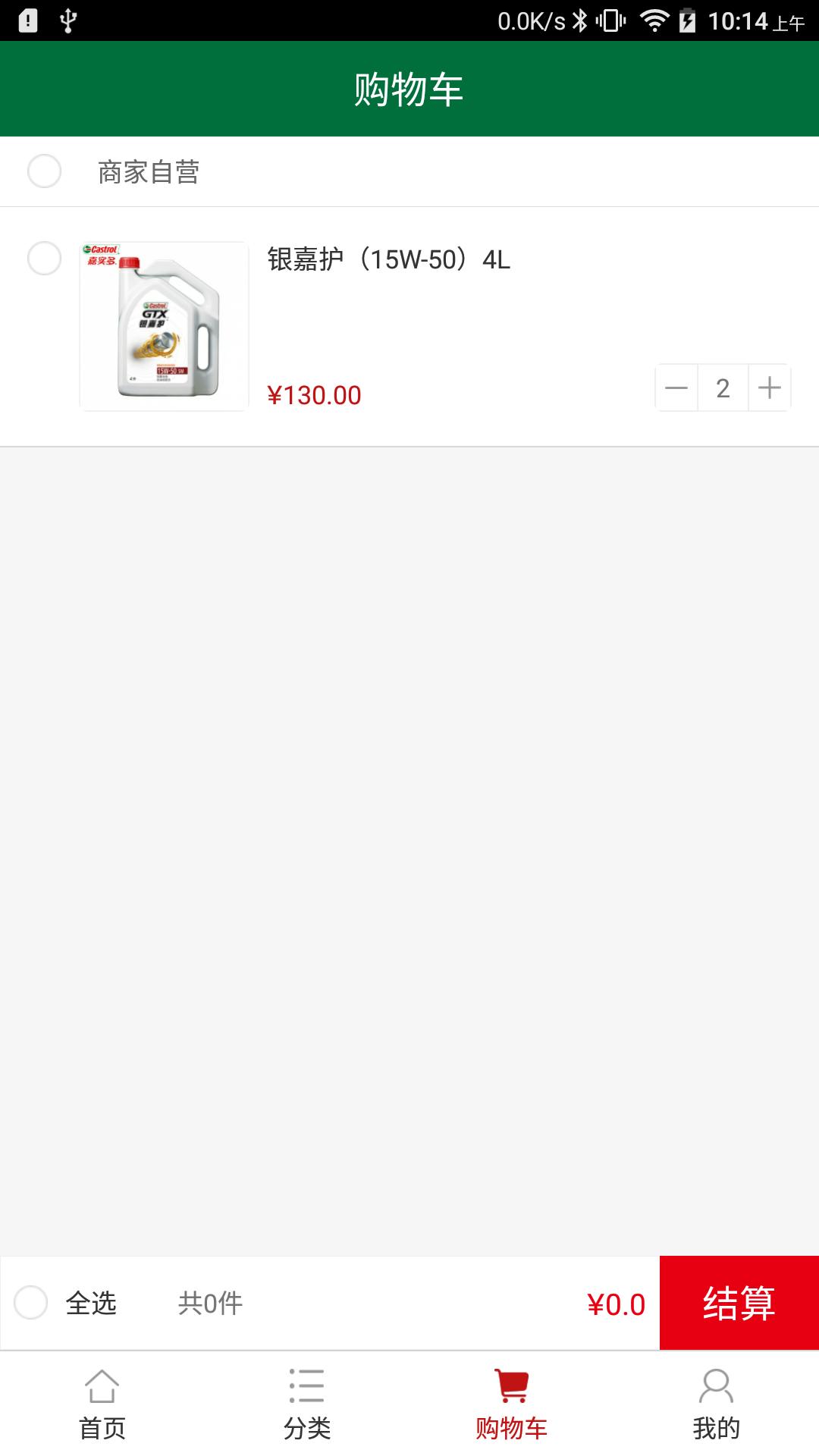Switch to the 分类 categories tab

click(307, 1404)
